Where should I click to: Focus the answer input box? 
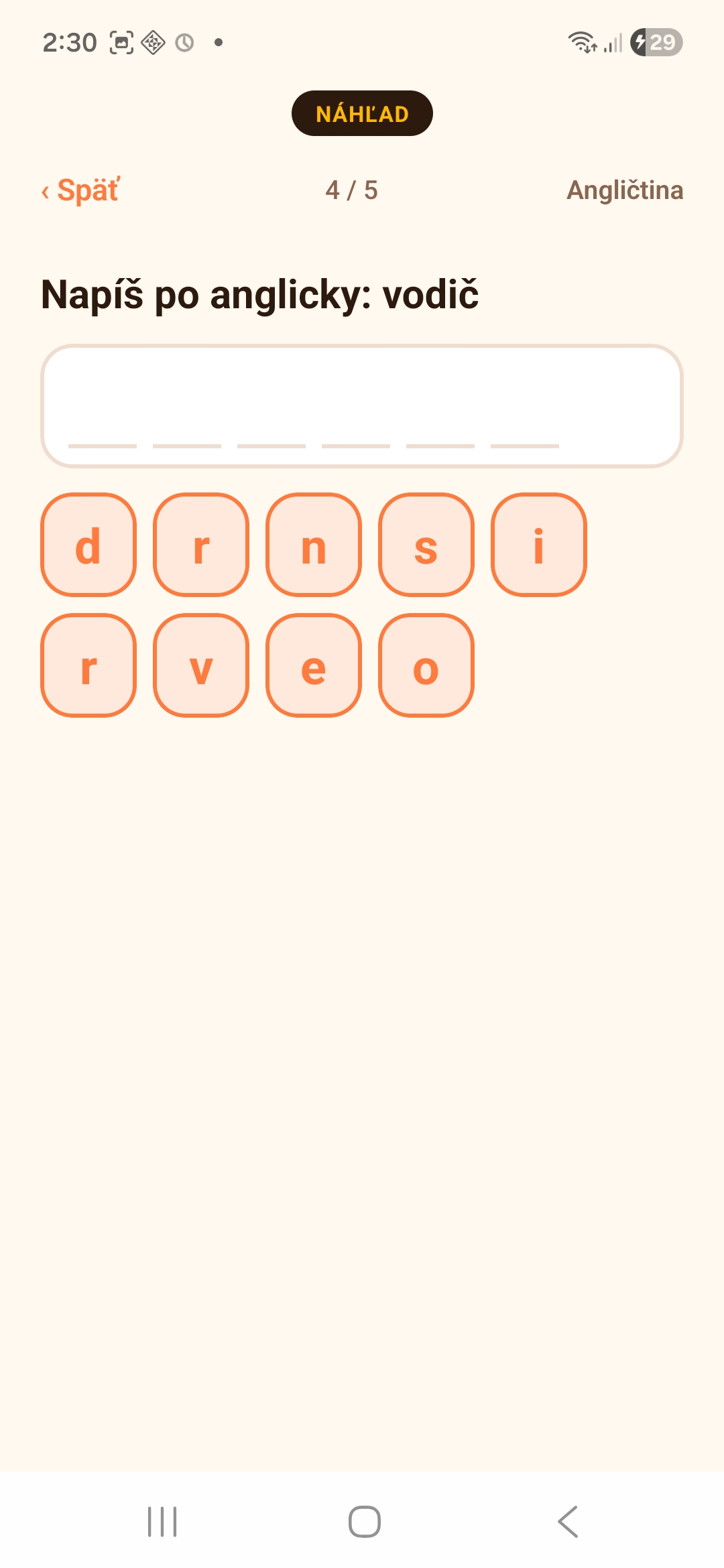click(x=362, y=406)
